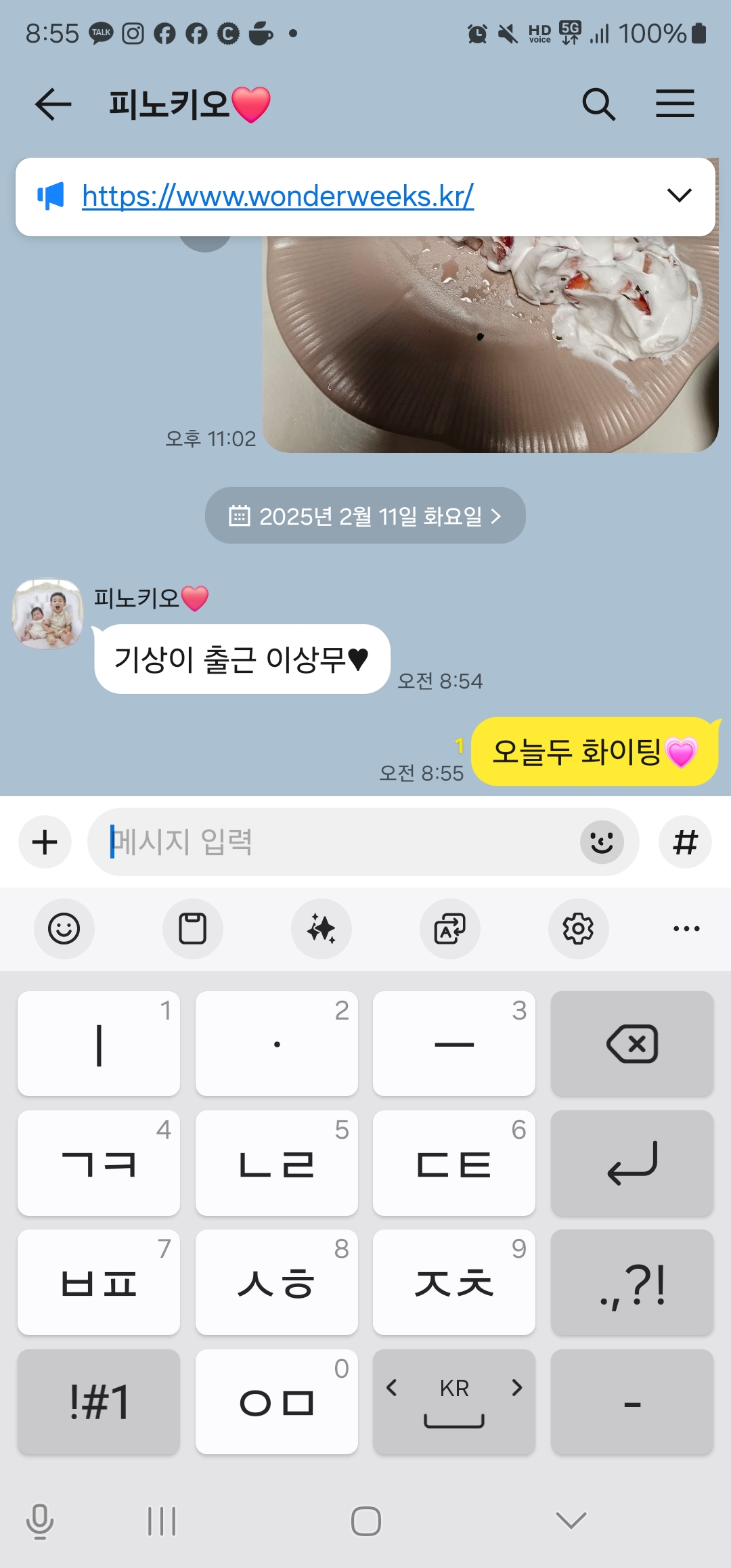Show more keyboard toolbar options
731x1568 pixels.
[x=686, y=928]
